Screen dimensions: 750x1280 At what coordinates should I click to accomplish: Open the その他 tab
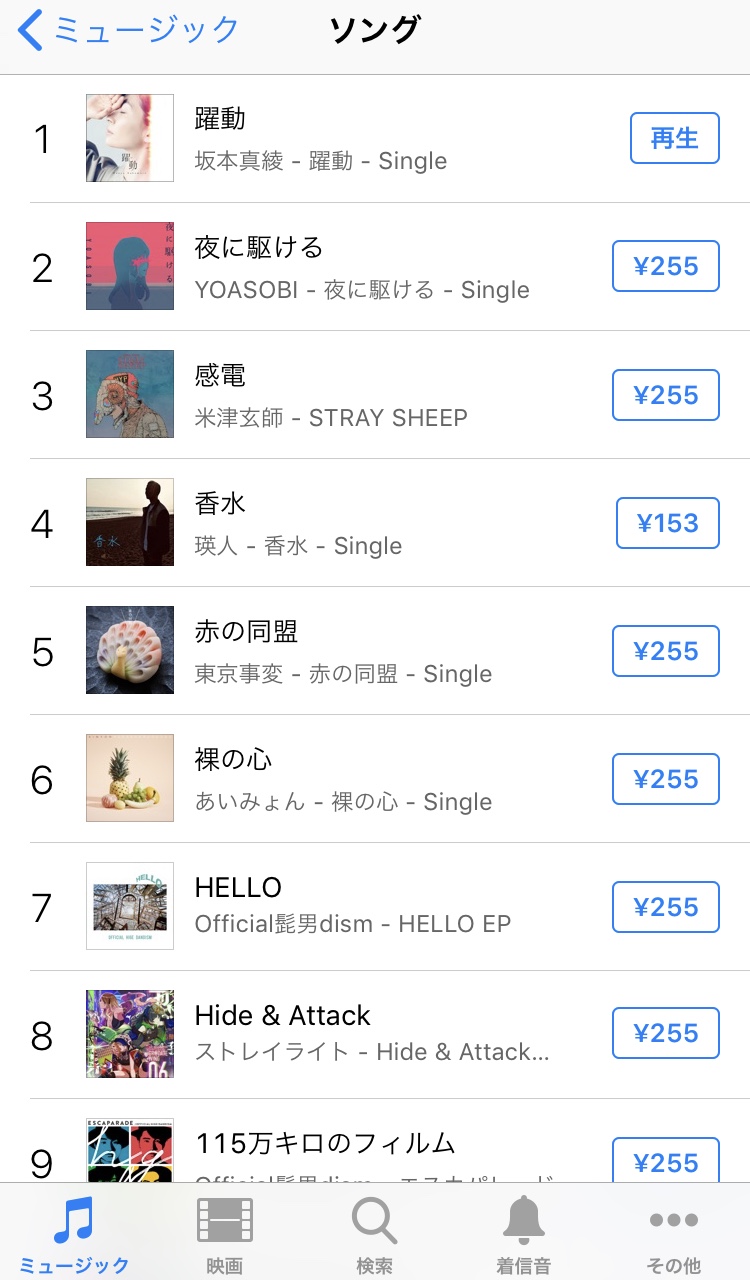click(673, 1234)
